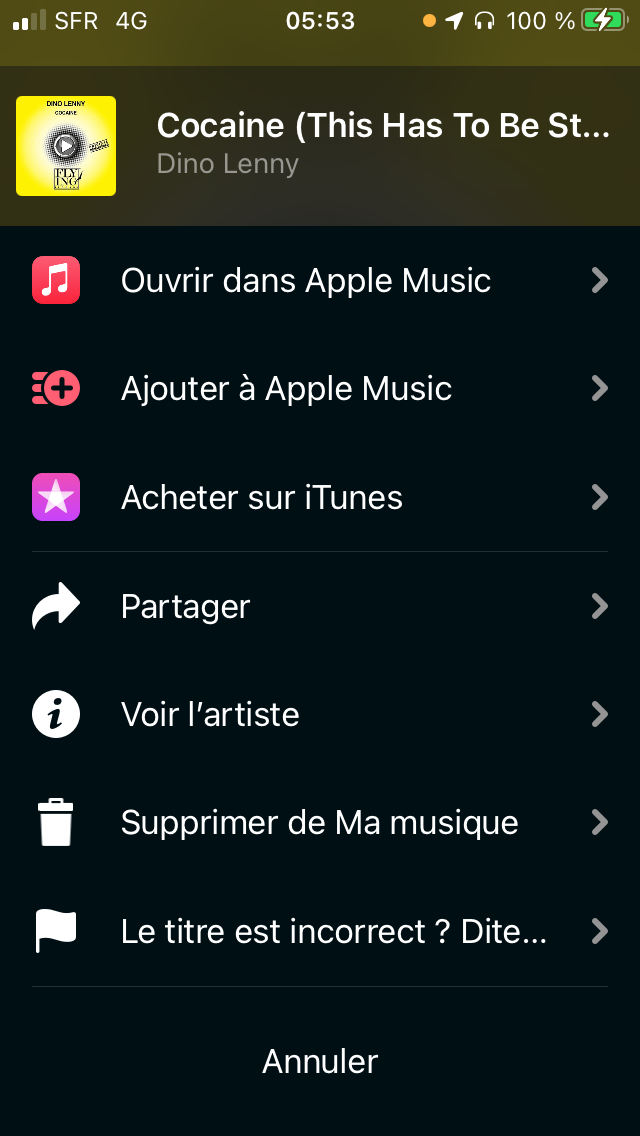Choose Acheter sur iTunes
The width and height of the screenshot is (640, 1136).
[x=262, y=497]
